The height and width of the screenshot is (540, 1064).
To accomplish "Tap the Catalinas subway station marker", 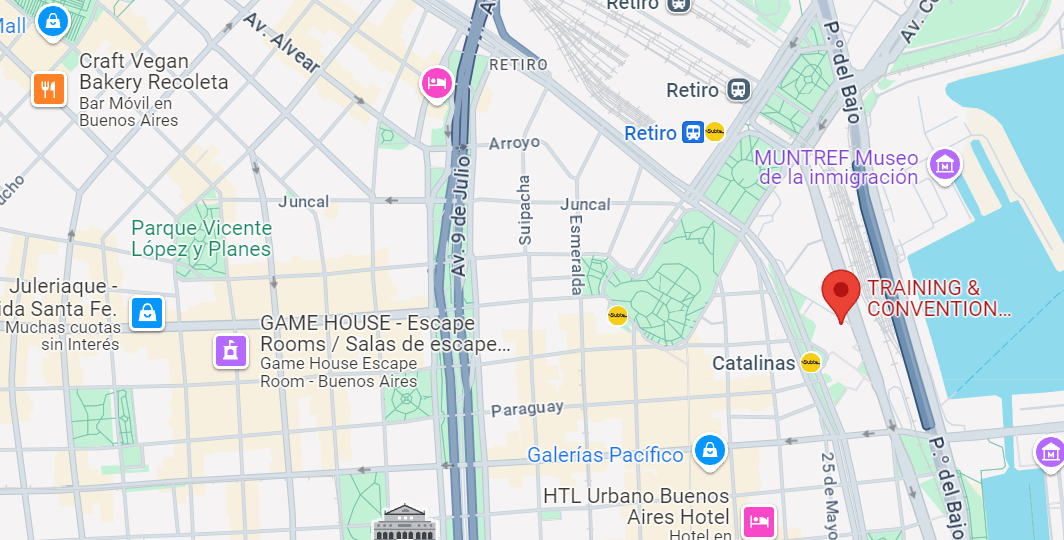I will [811, 362].
